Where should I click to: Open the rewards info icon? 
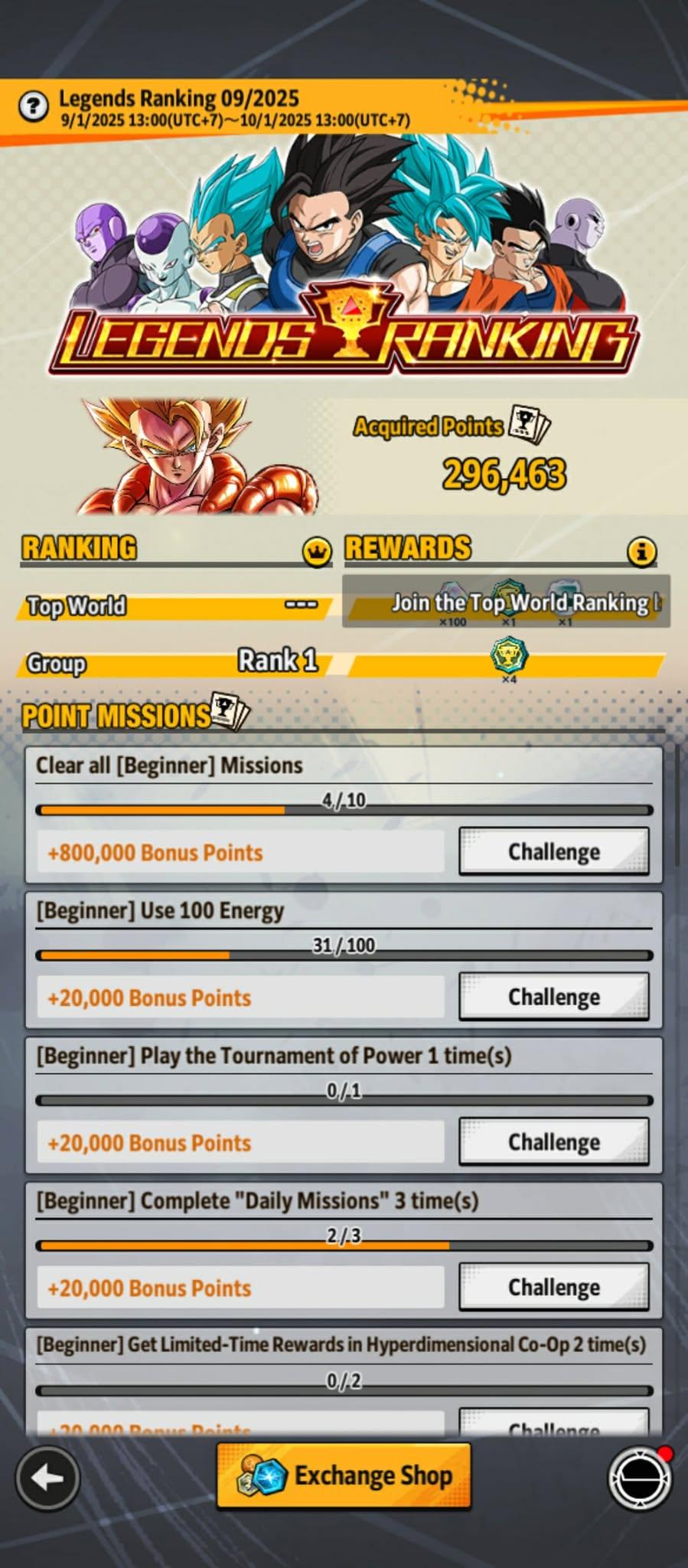642,550
